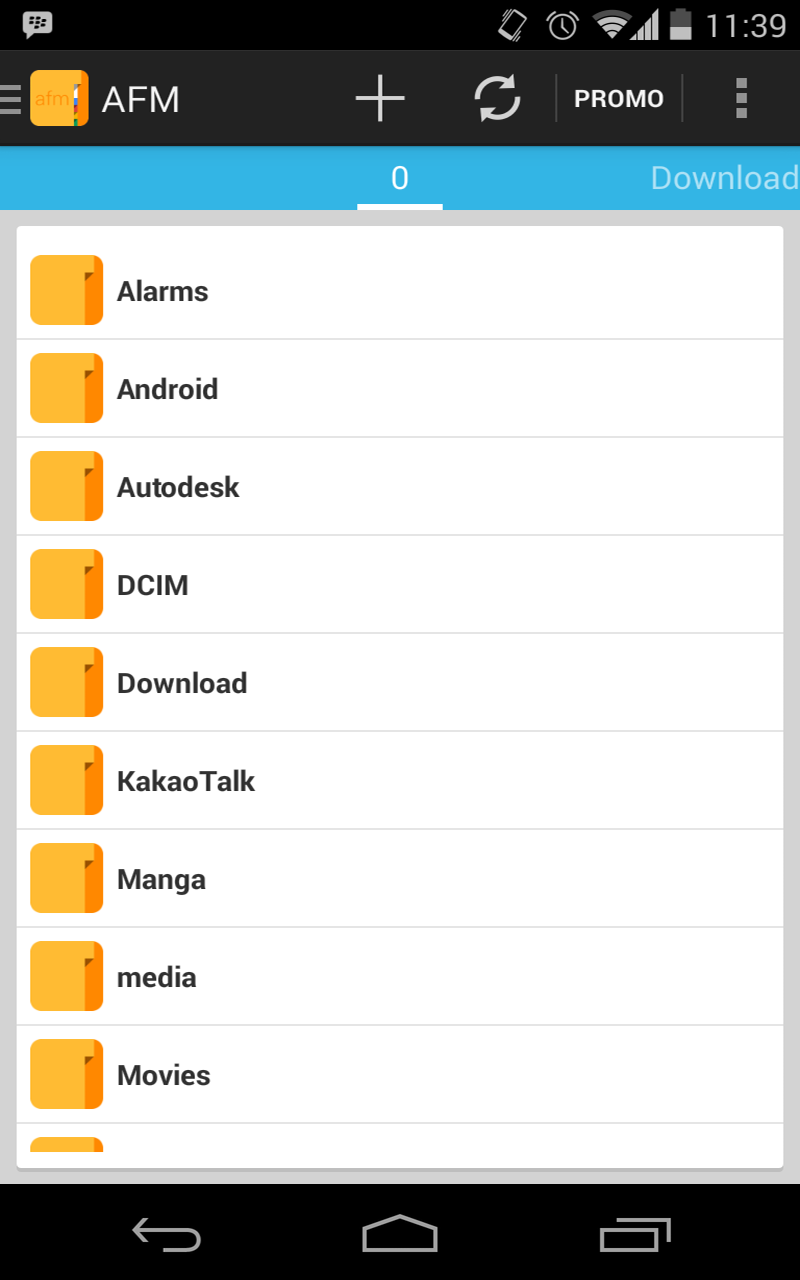
Task: Tap the Alarms folder icon
Action: click(66, 290)
